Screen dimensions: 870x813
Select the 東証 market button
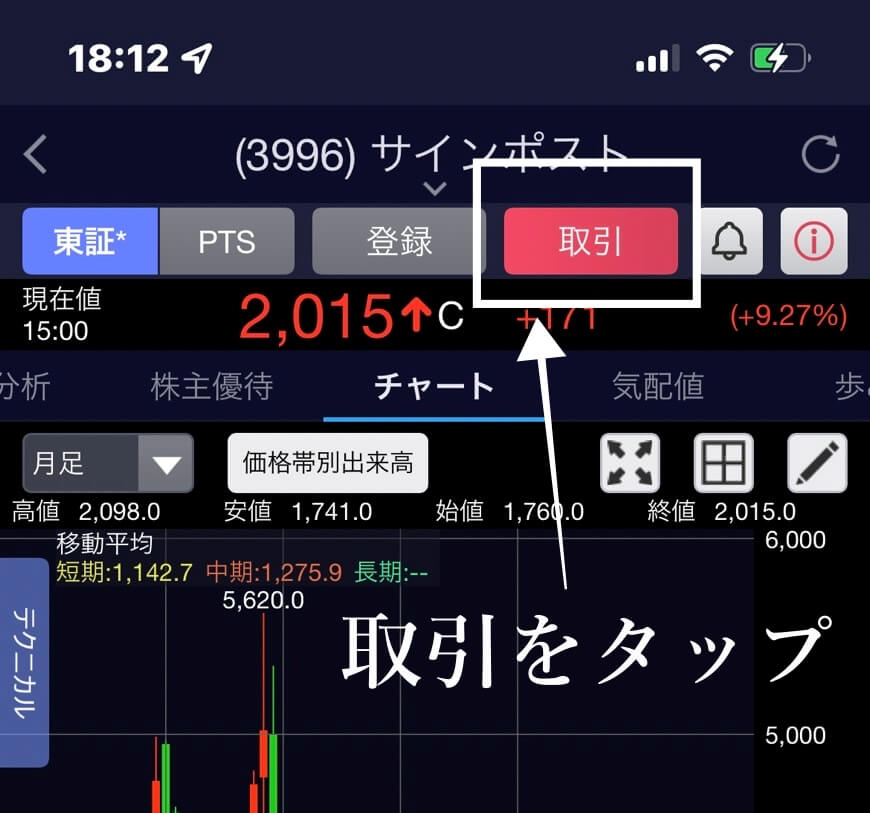[90, 241]
